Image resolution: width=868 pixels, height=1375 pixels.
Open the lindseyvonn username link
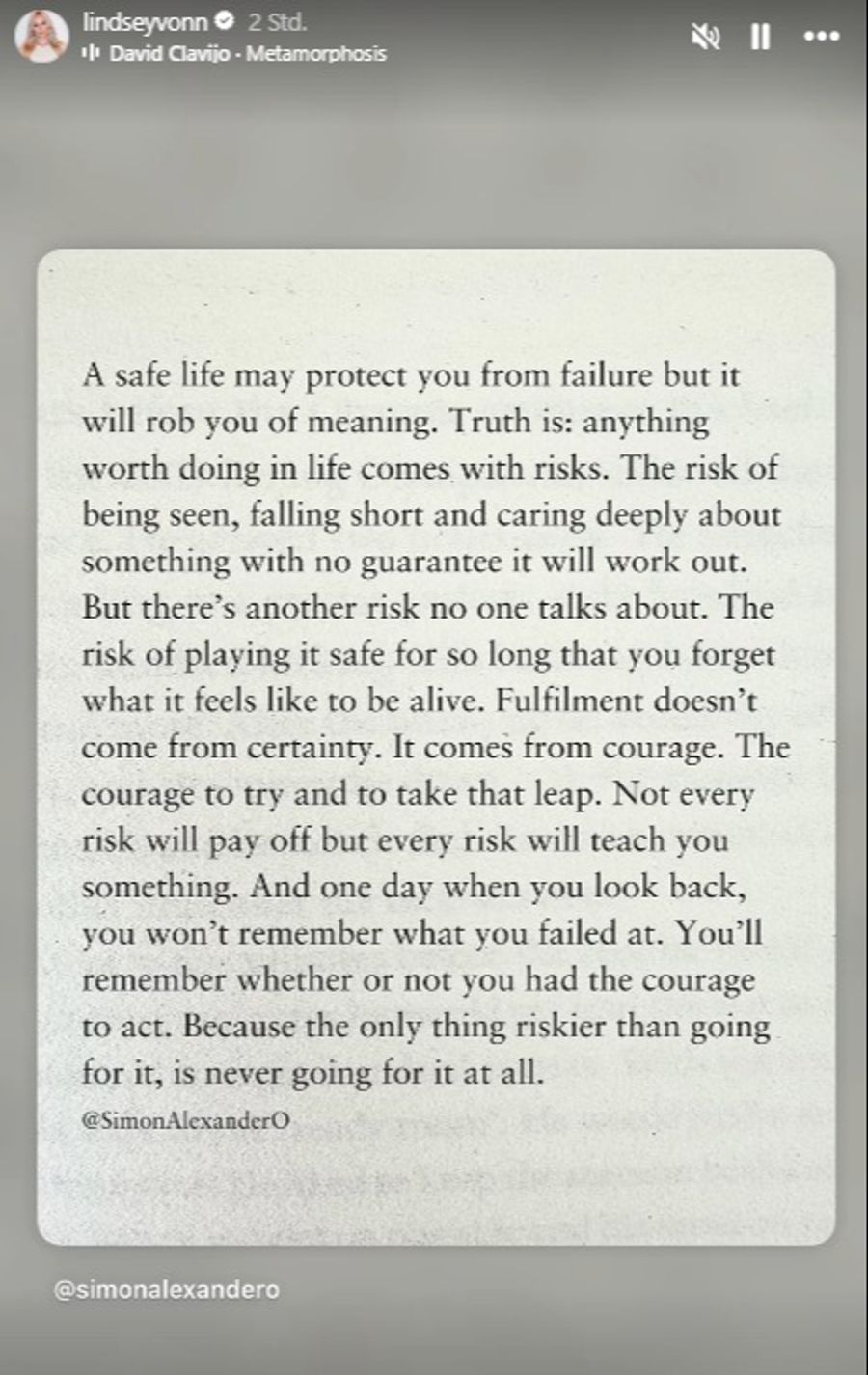(145, 21)
